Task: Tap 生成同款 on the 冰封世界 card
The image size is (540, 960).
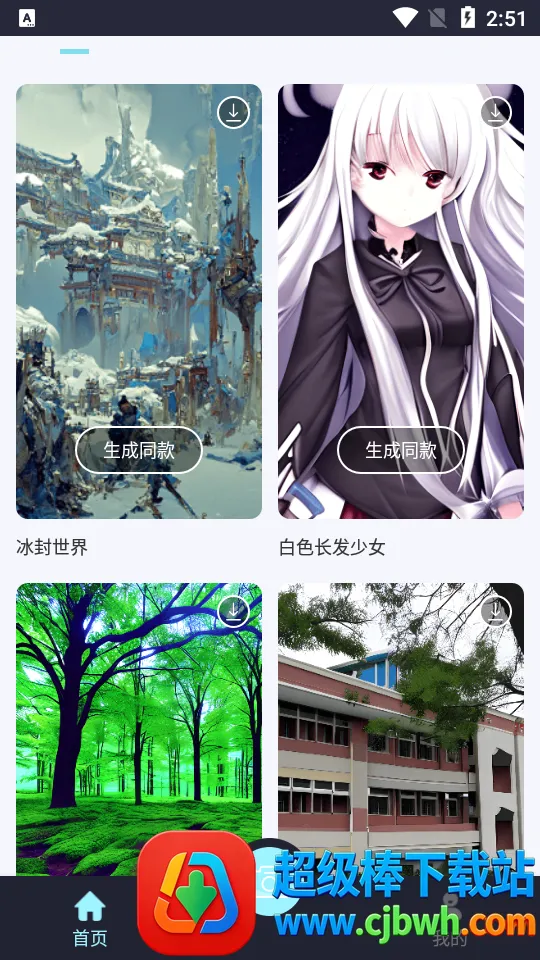Action: click(139, 450)
